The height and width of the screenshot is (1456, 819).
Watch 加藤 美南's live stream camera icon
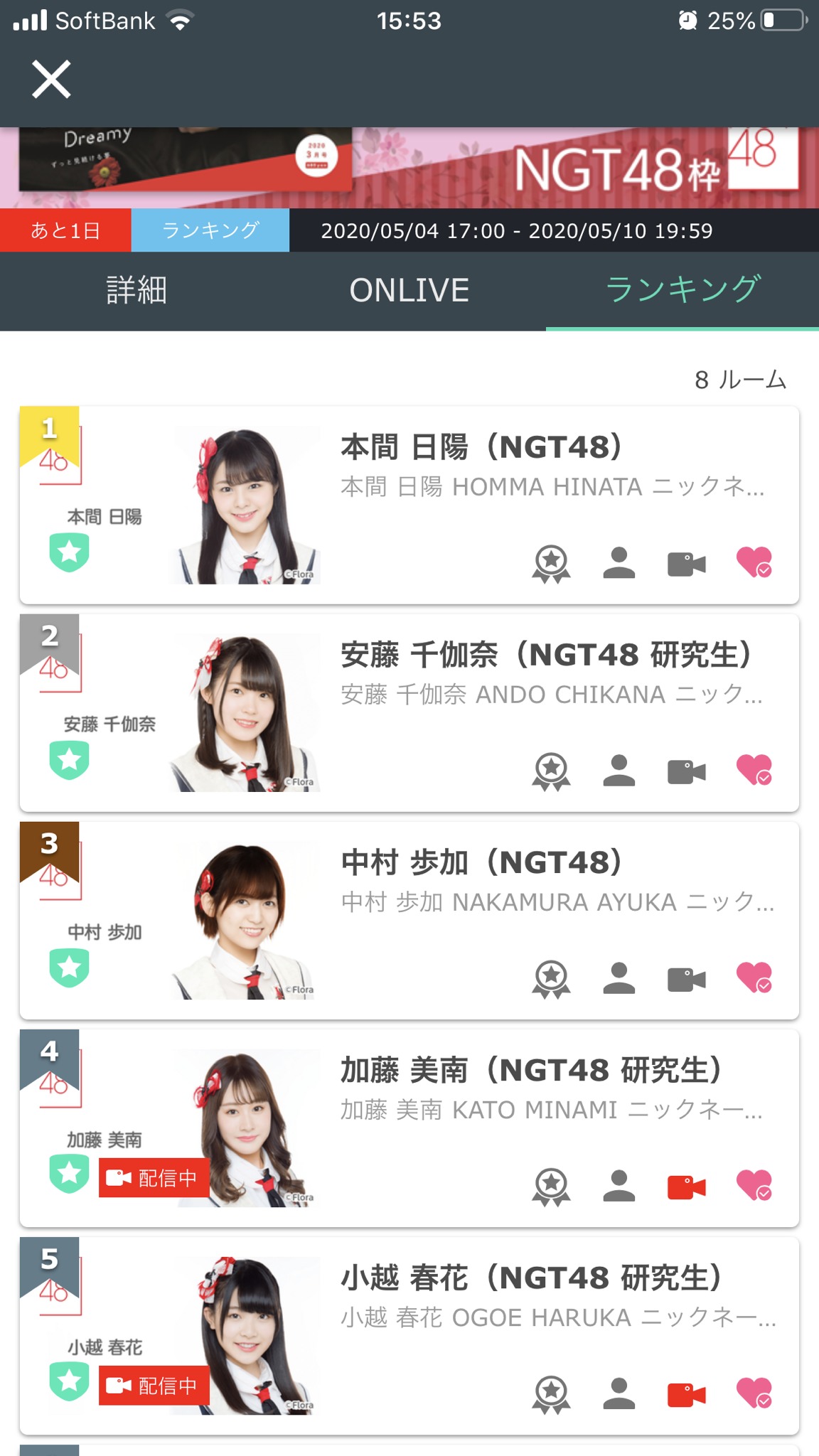(686, 1186)
